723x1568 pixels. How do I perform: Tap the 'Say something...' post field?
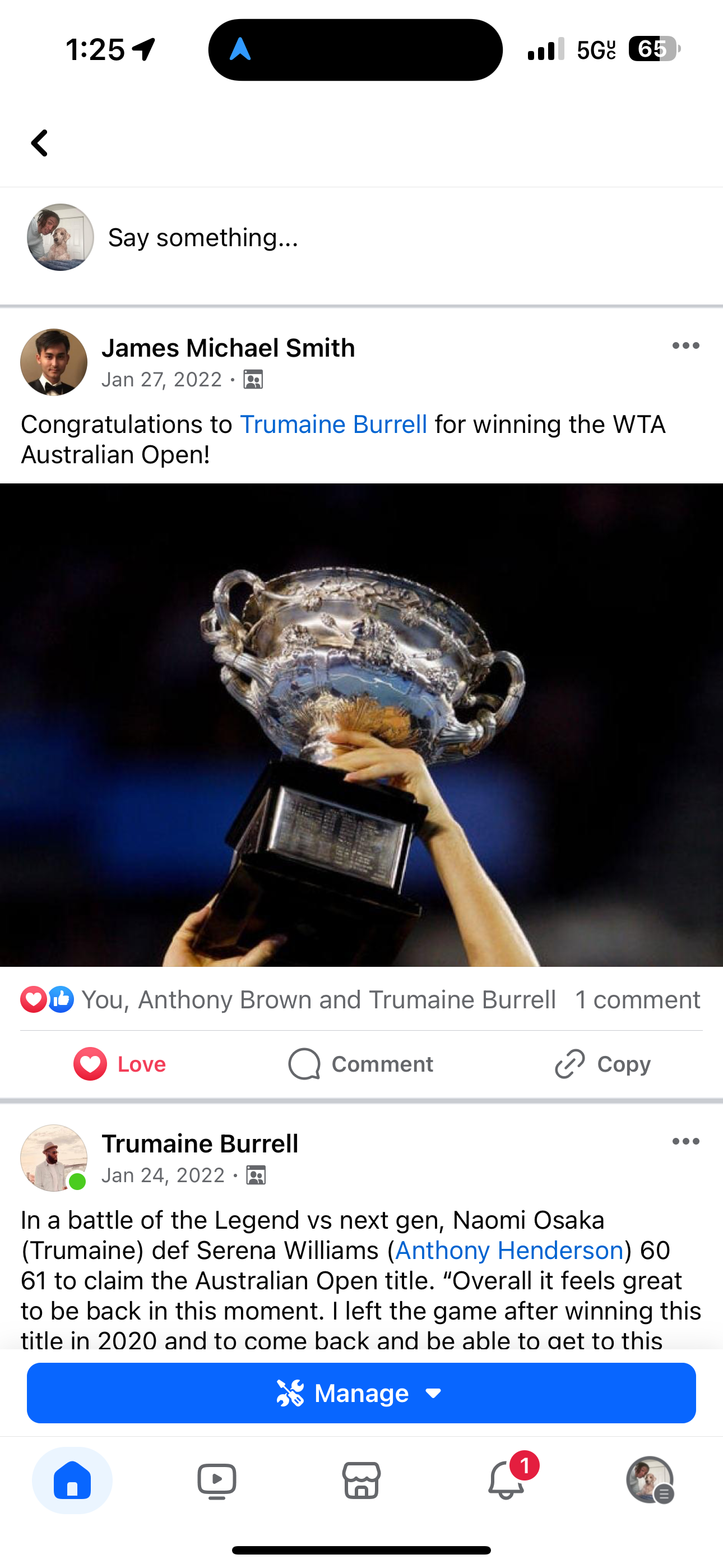click(203, 237)
